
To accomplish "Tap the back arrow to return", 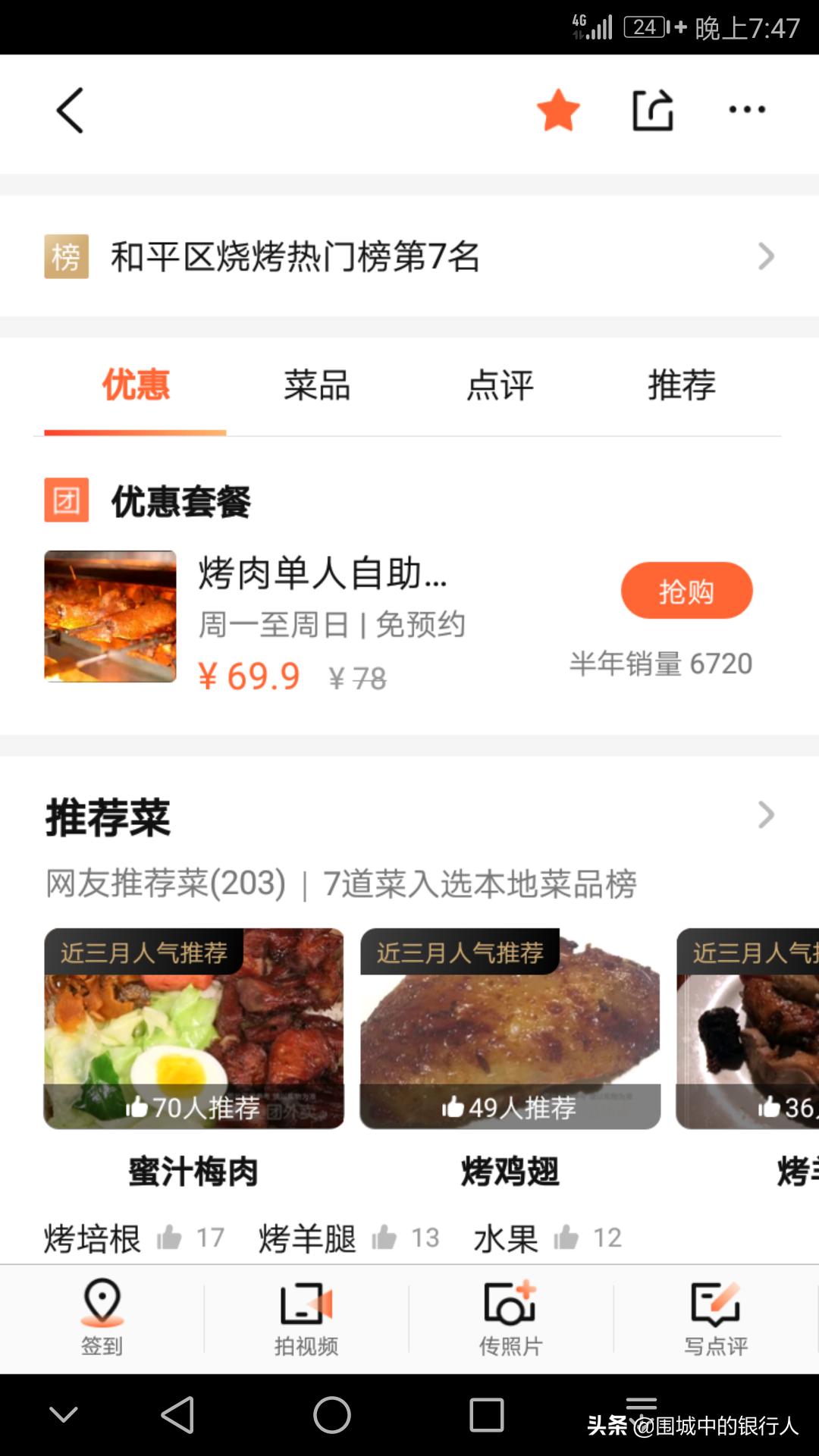I will (69, 110).
